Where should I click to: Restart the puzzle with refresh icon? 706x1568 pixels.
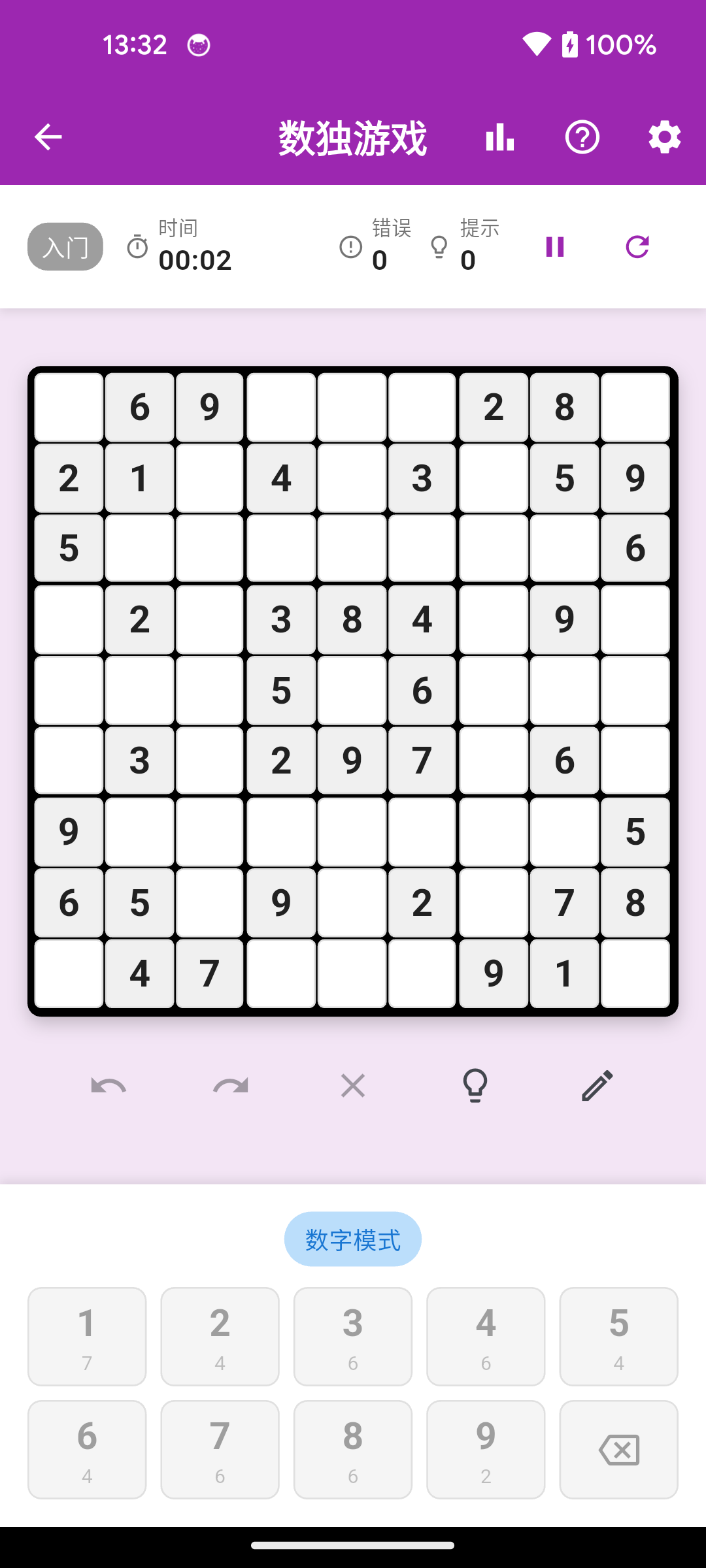(x=637, y=247)
